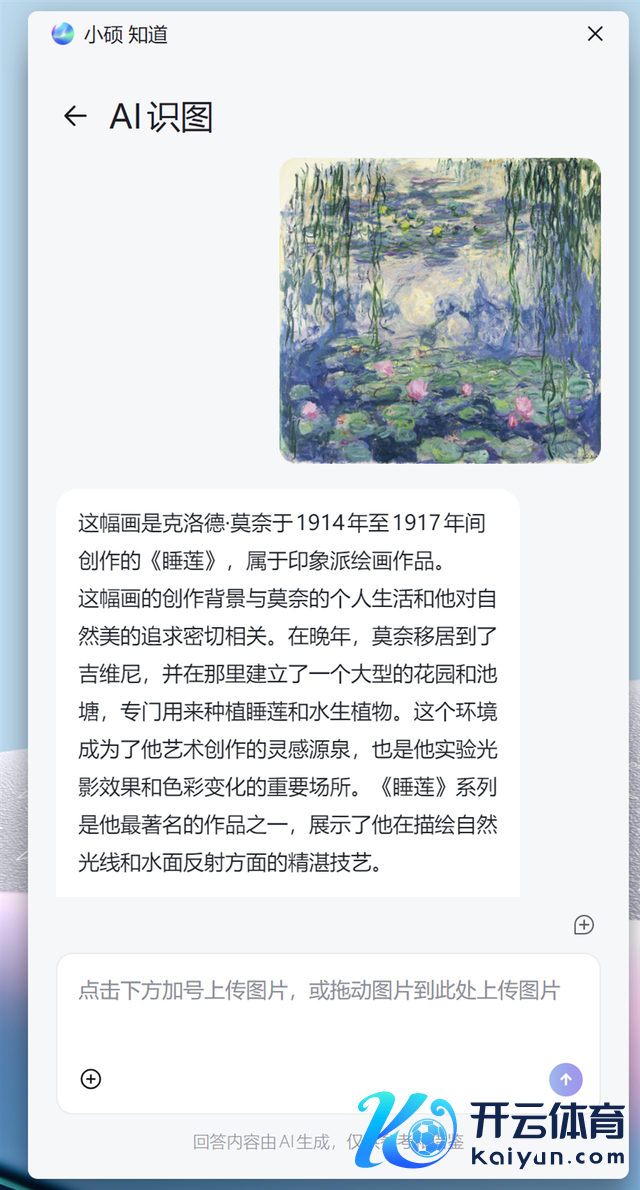Focus the image upload input box
640x1190 pixels.
pos(320,1010)
